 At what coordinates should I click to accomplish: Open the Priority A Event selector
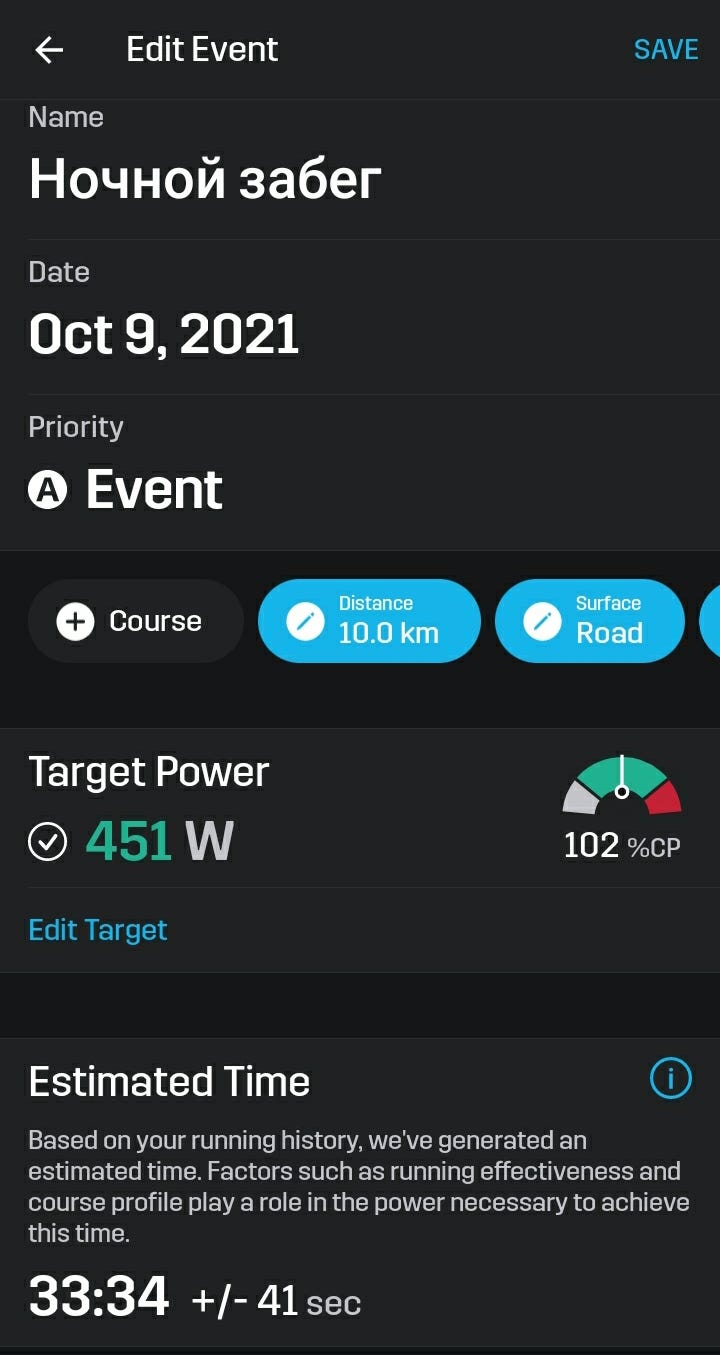click(360, 472)
